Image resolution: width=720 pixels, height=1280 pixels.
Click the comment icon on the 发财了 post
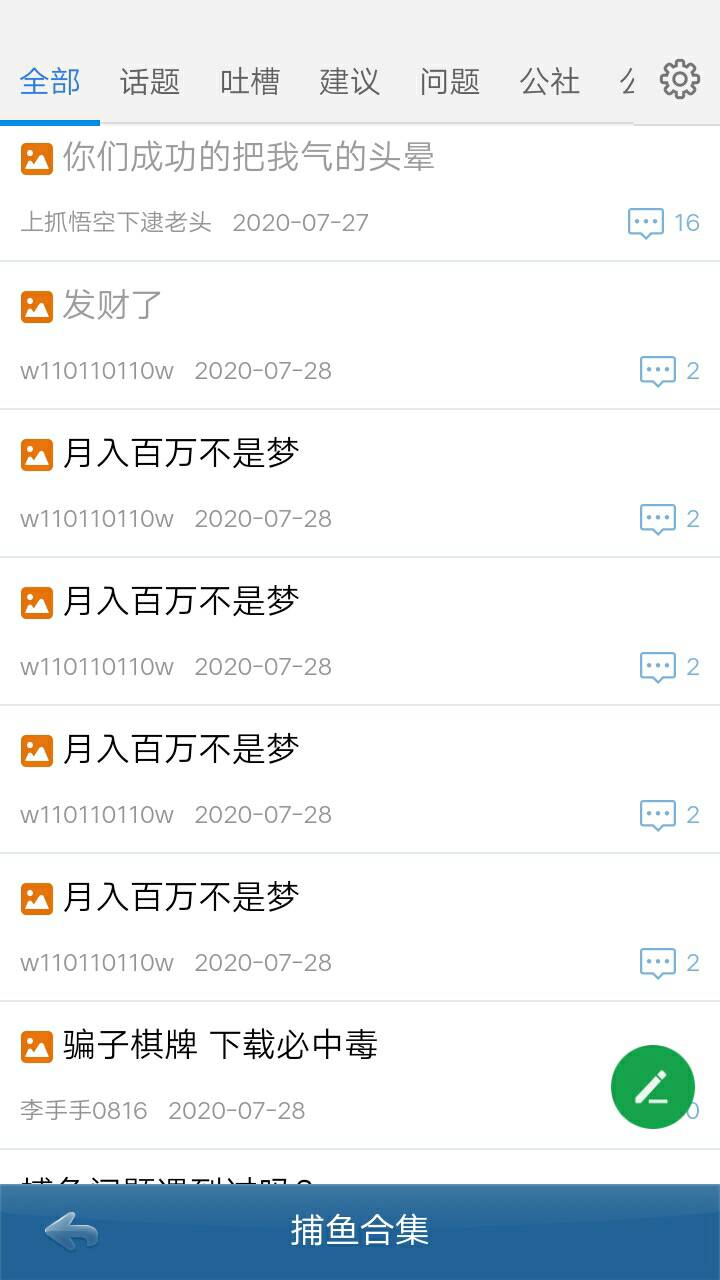pos(657,370)
